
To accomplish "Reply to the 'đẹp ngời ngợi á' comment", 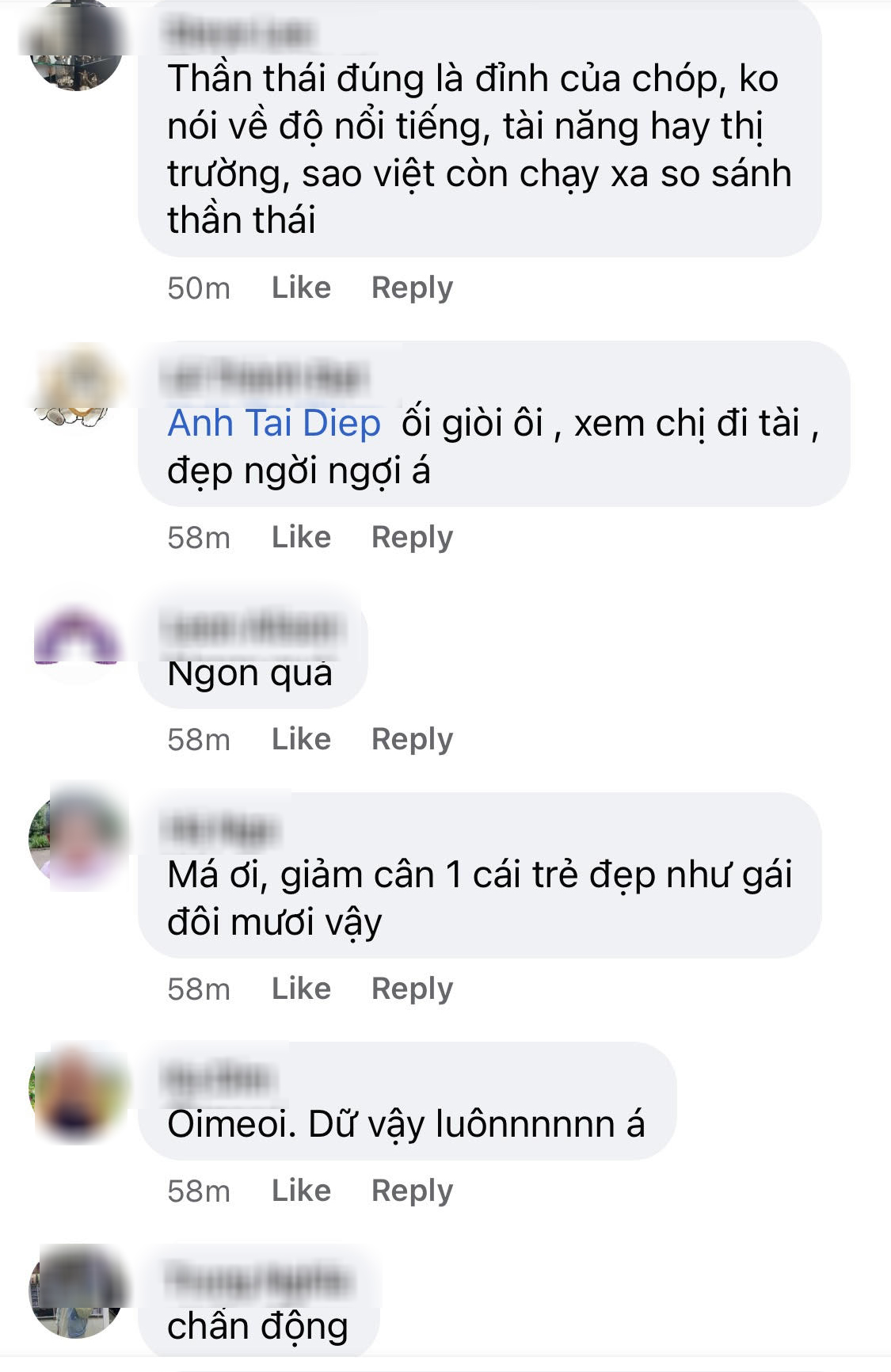I will click(x=412, y=537).
